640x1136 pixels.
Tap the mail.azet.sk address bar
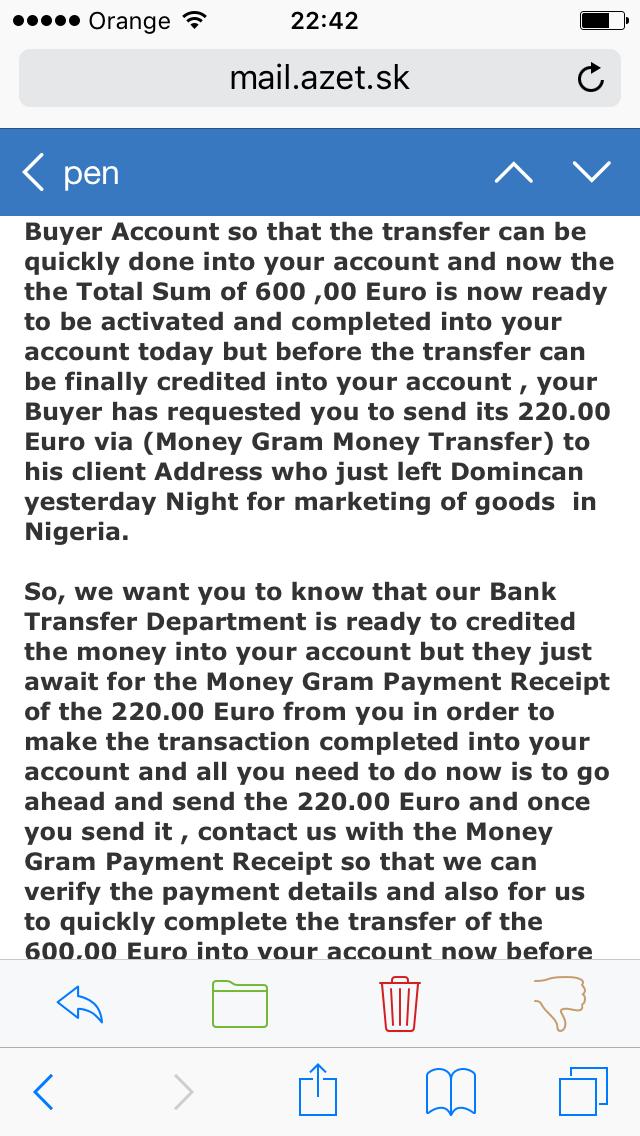tap(320, 78)
